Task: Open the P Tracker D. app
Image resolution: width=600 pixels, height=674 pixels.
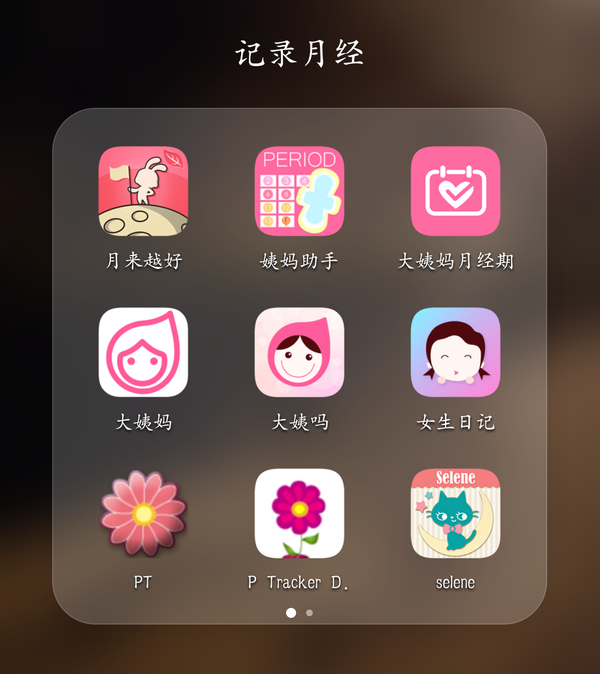Action: 299,513
